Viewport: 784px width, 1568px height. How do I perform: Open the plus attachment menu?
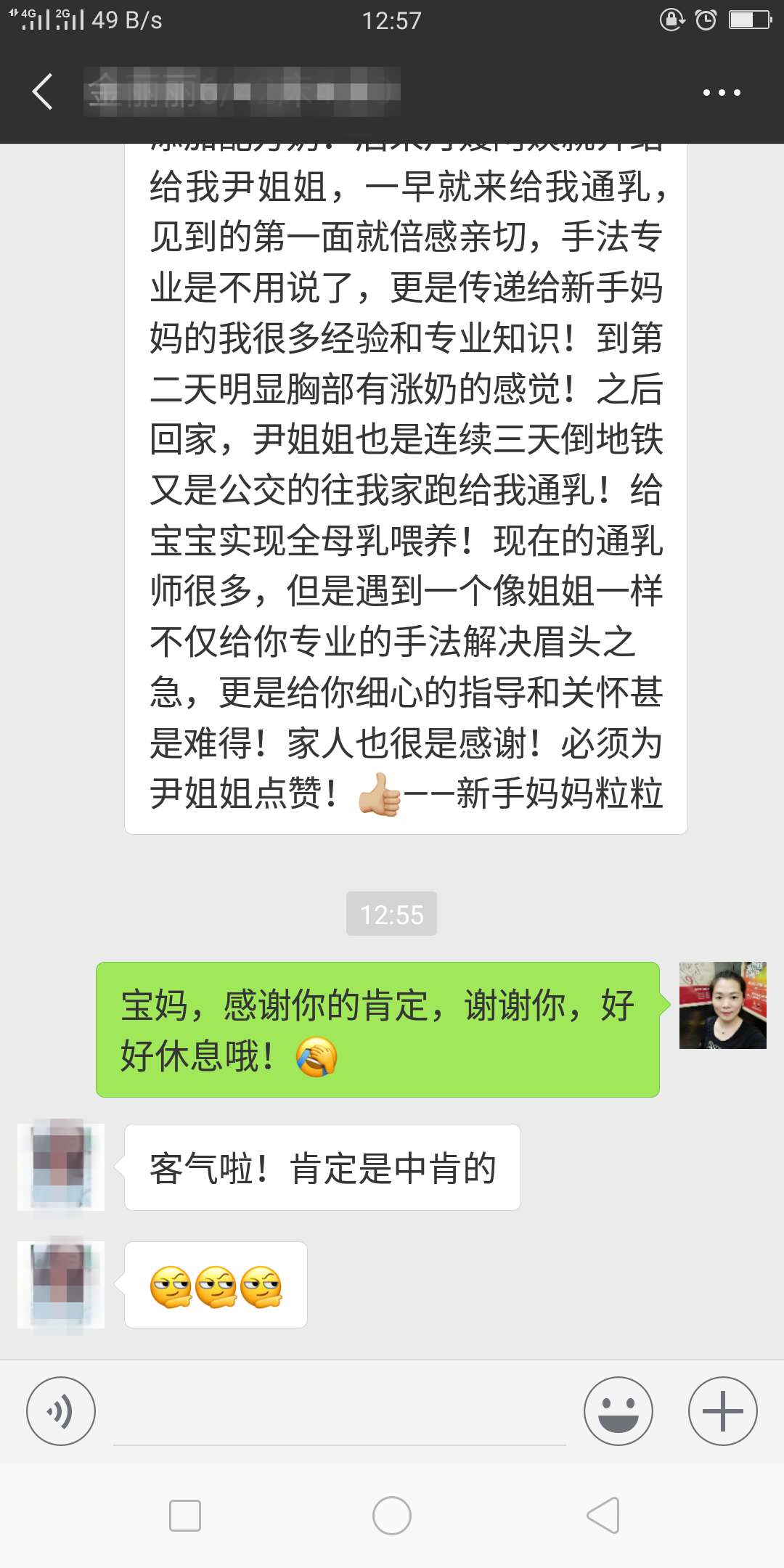723,1411
